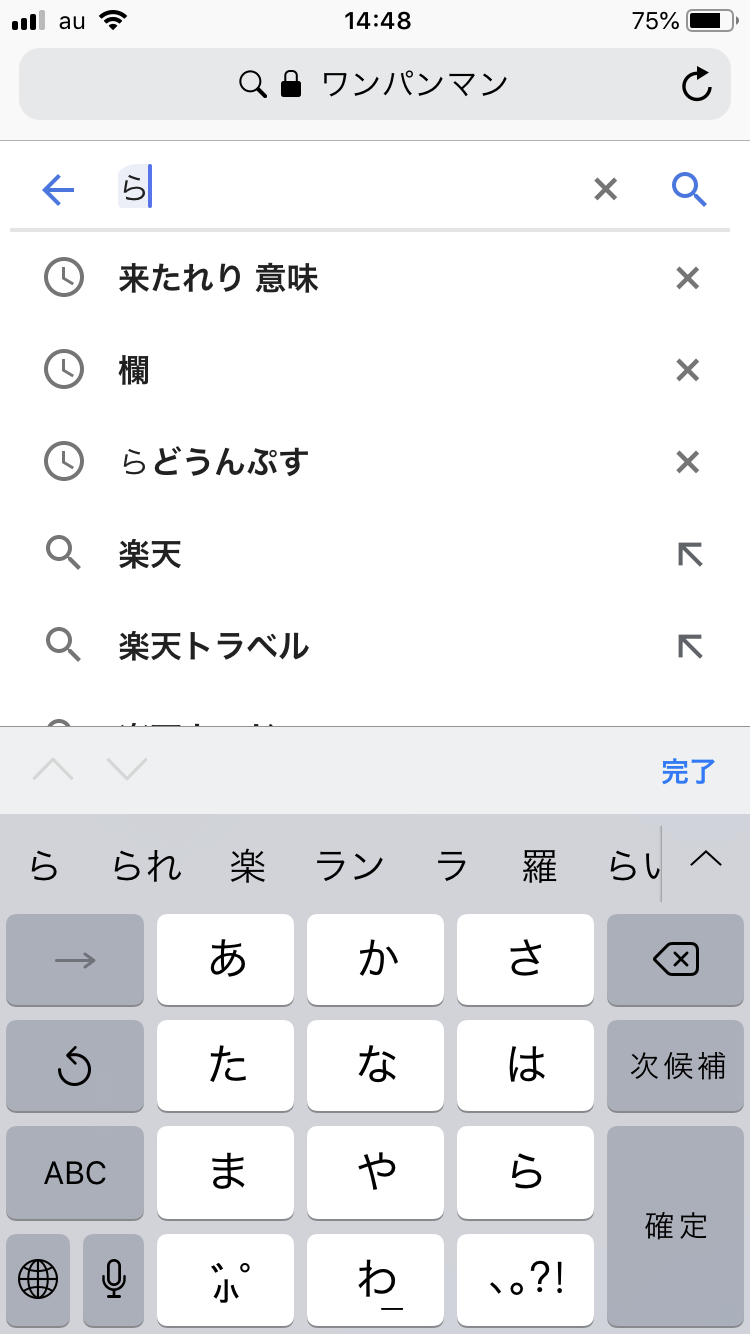Clear the search text field

click(x=606, y=189)
